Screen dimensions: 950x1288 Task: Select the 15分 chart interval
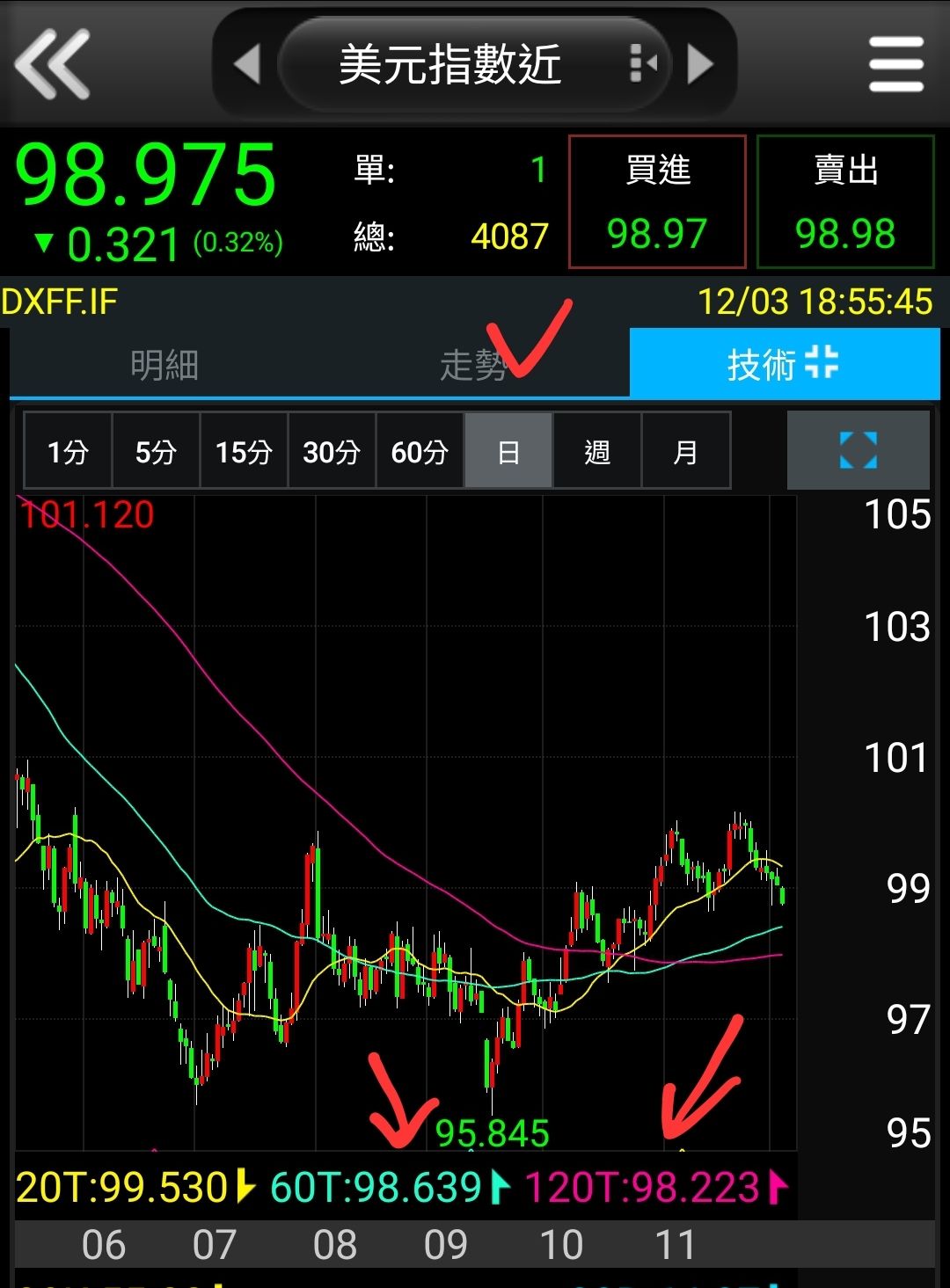[244, 451]
